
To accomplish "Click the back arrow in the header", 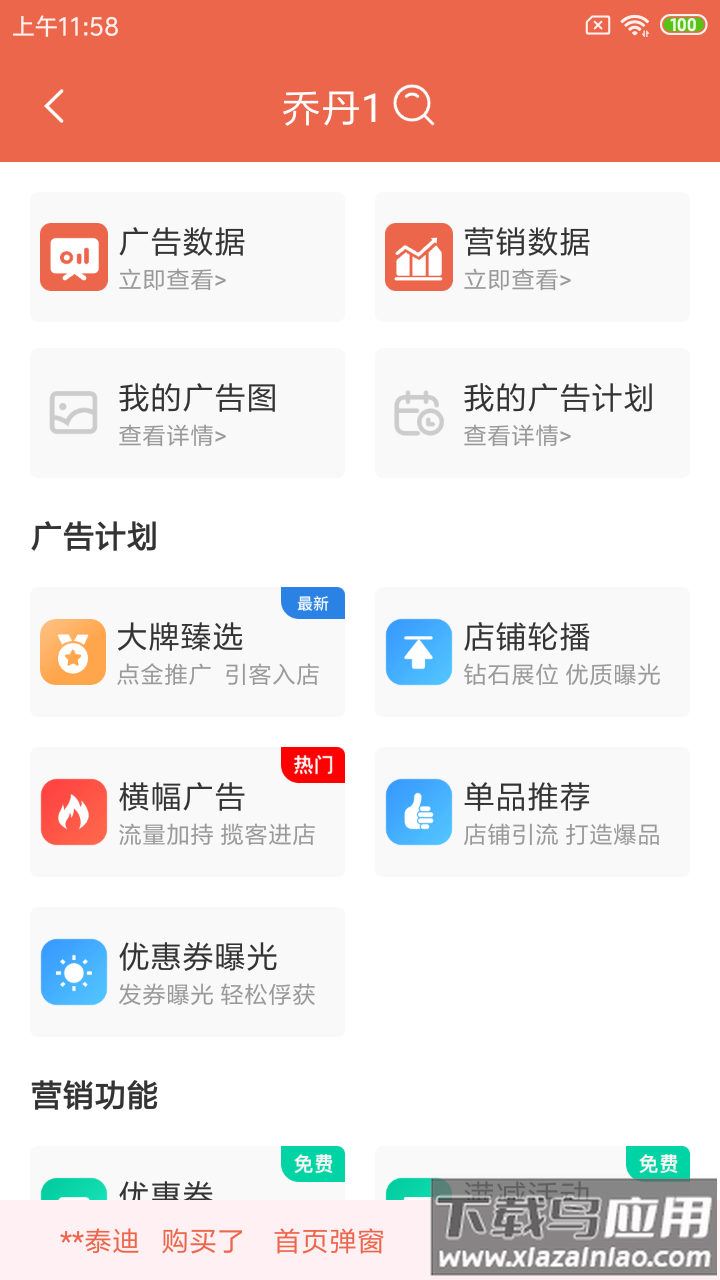I will click(54, 105).
